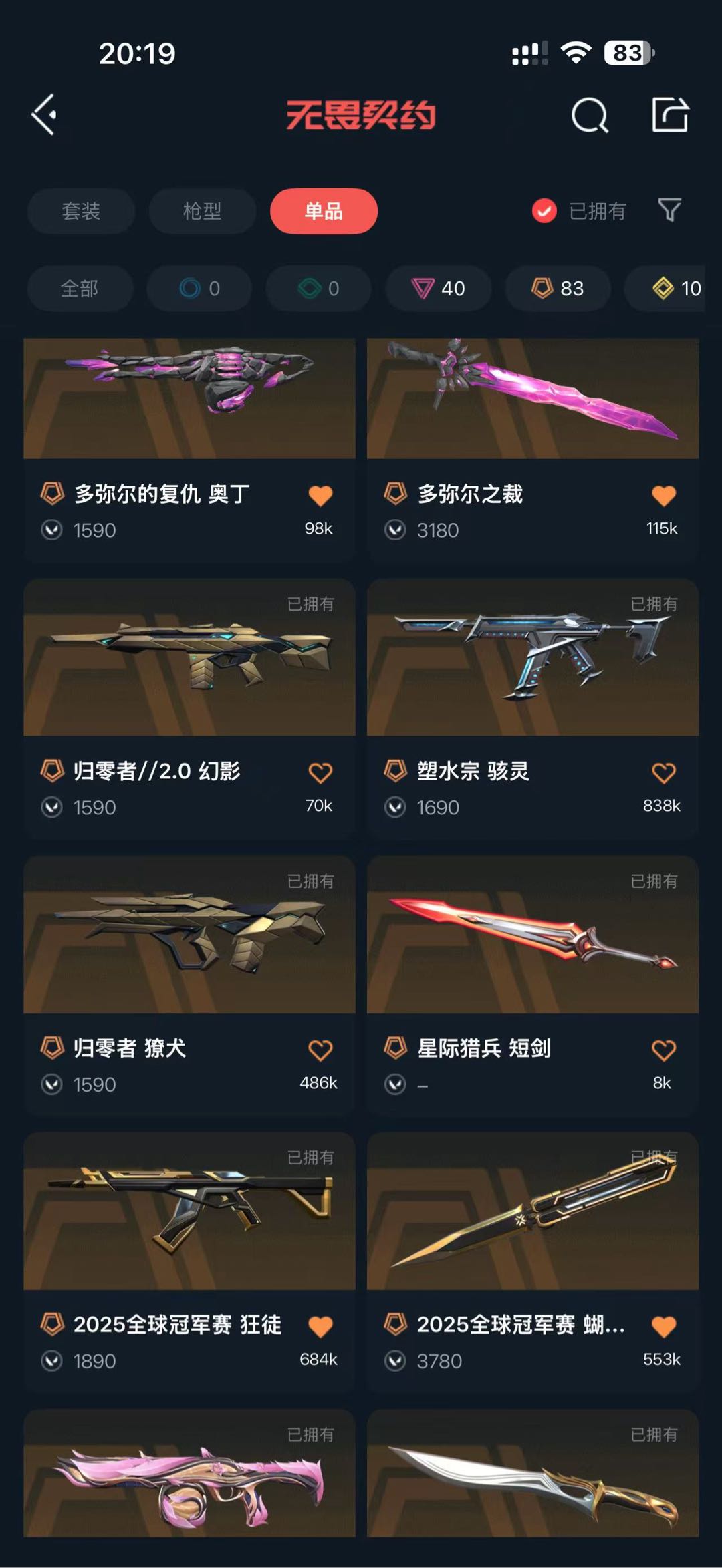This screenshot has width=722, height=1568.
Task: Like the 塑水宗 骇灵 skin
Action: (x=663, y=773)
